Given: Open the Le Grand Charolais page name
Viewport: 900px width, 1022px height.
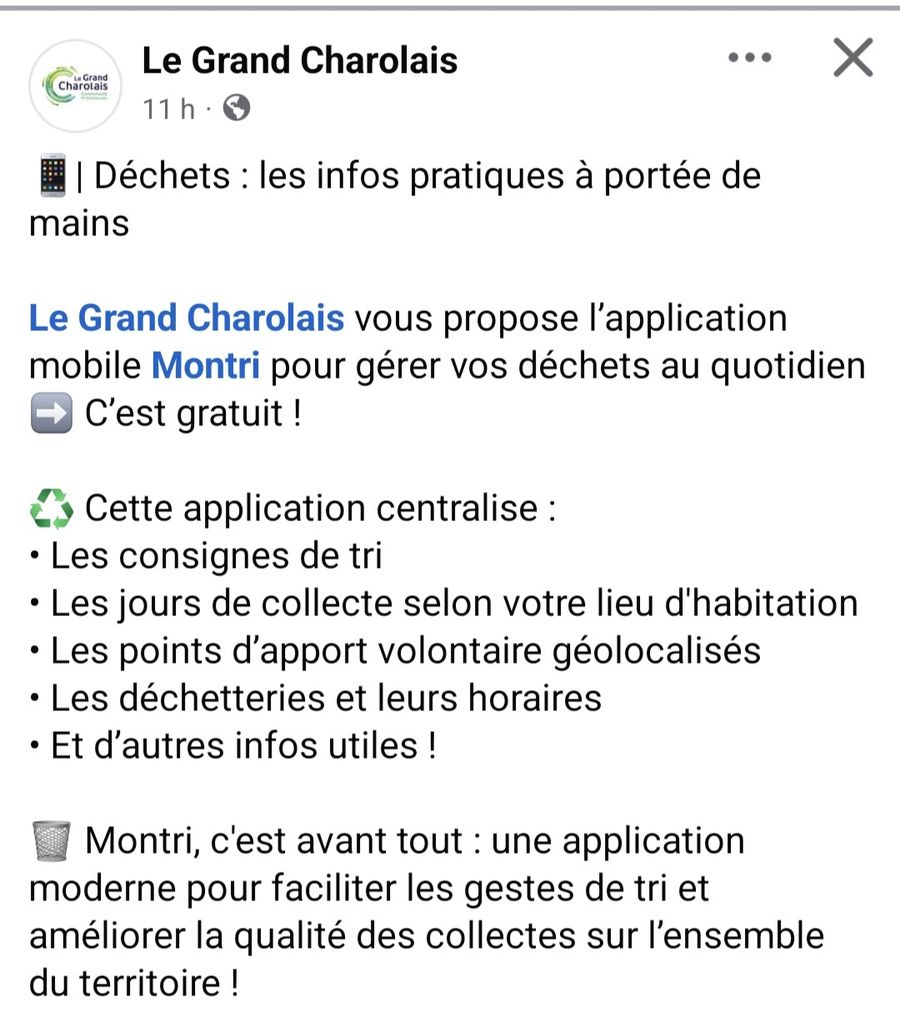Looking at the screenshot, I should point(300,60).
